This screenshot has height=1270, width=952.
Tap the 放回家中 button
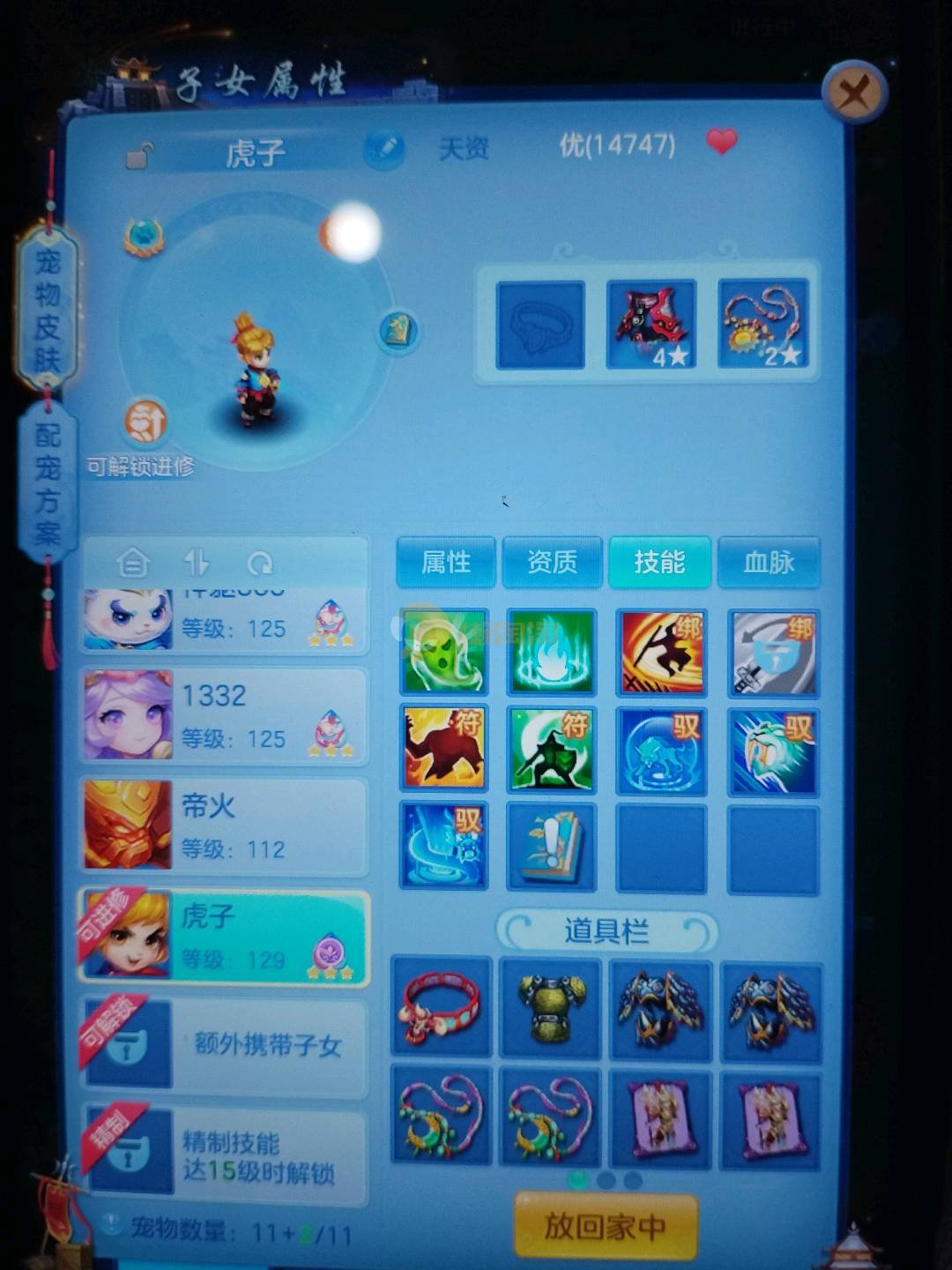[x=605, y=1226]
